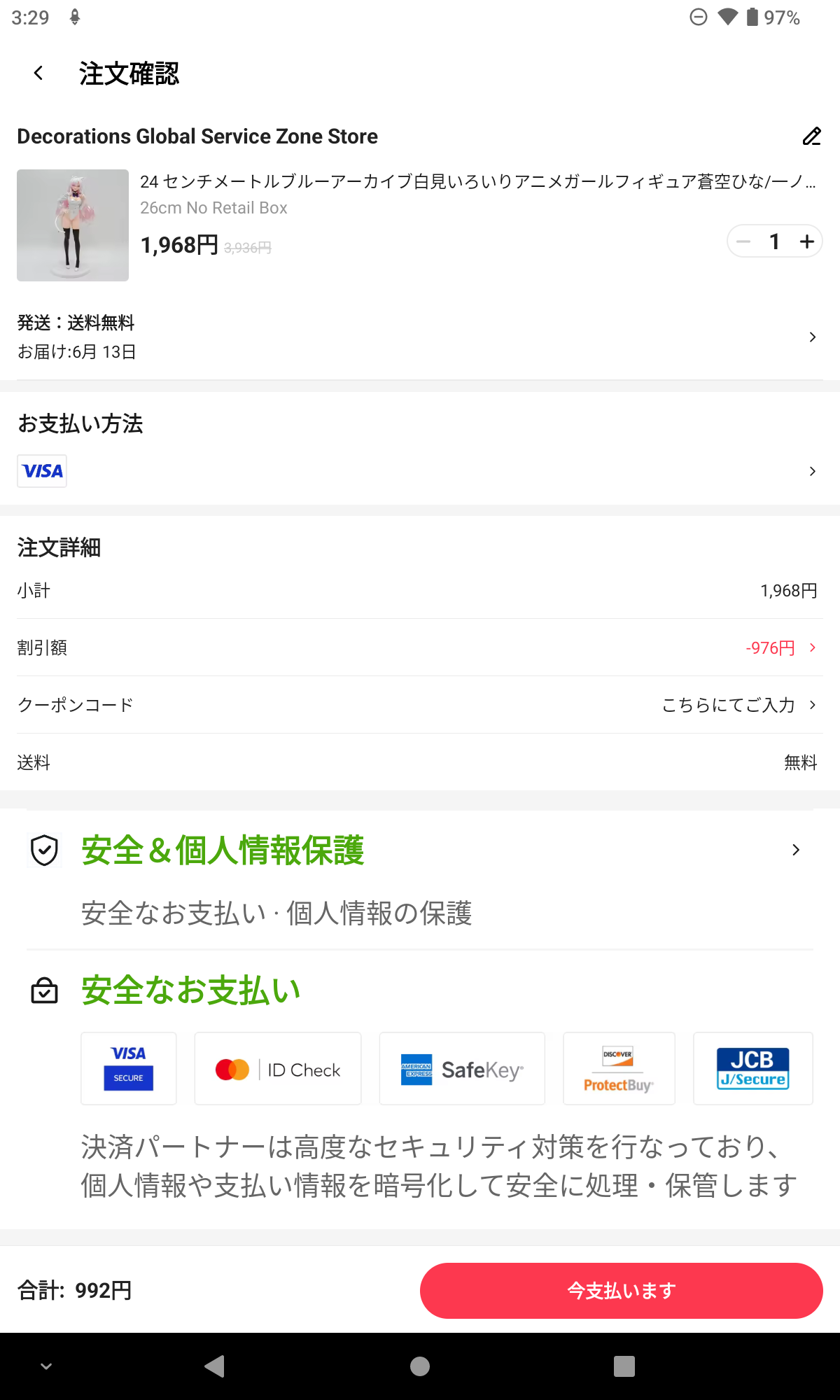Viewport: 840px width, 1400px height.
Task: Tap the pencil edit icon next to store name
Action: pos(811,136)
